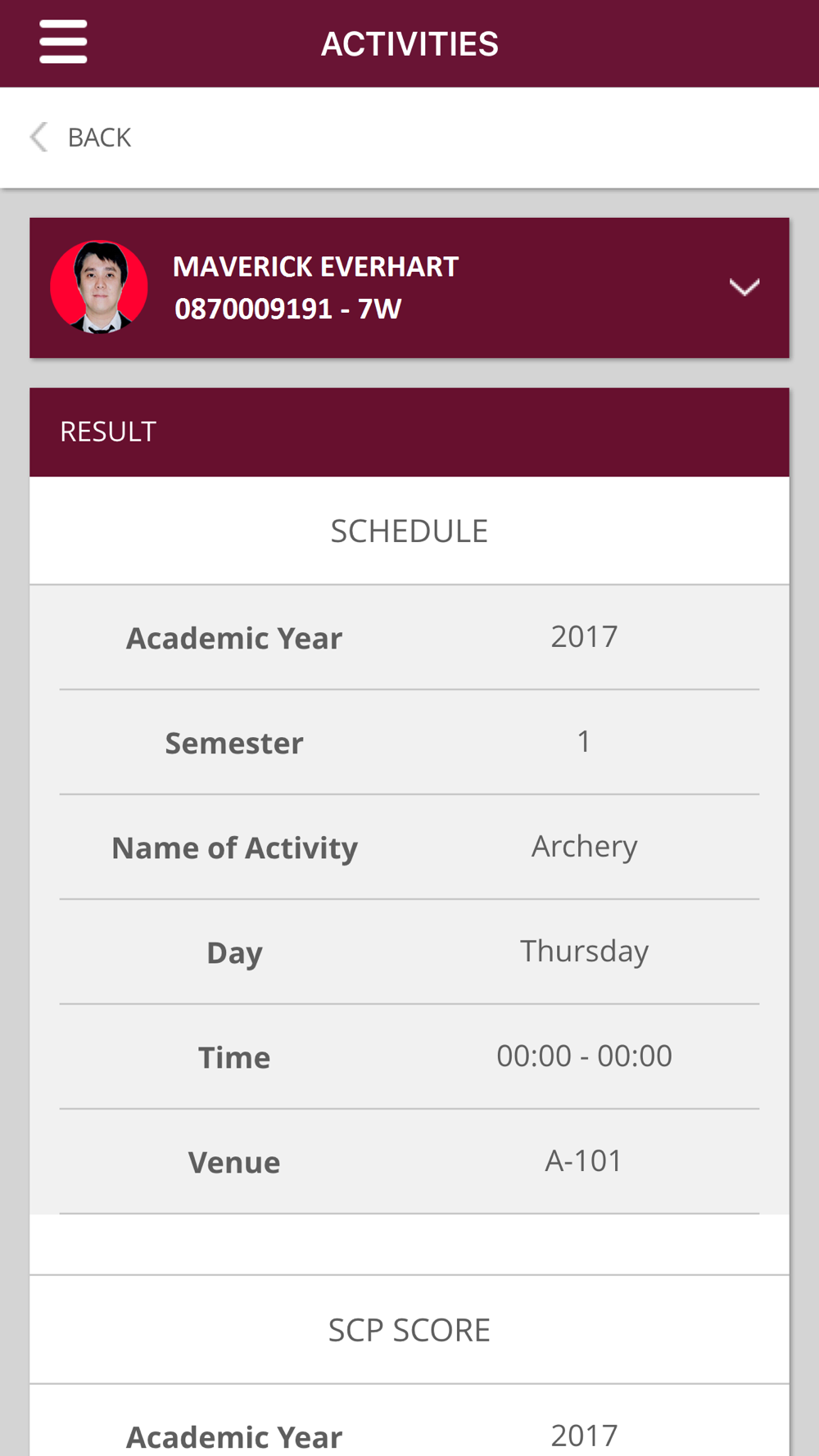The width and height of the screenshot is (819, 1456).
Task: Expand the Maverick Everhart student dropdown
Action: point(744,287)
